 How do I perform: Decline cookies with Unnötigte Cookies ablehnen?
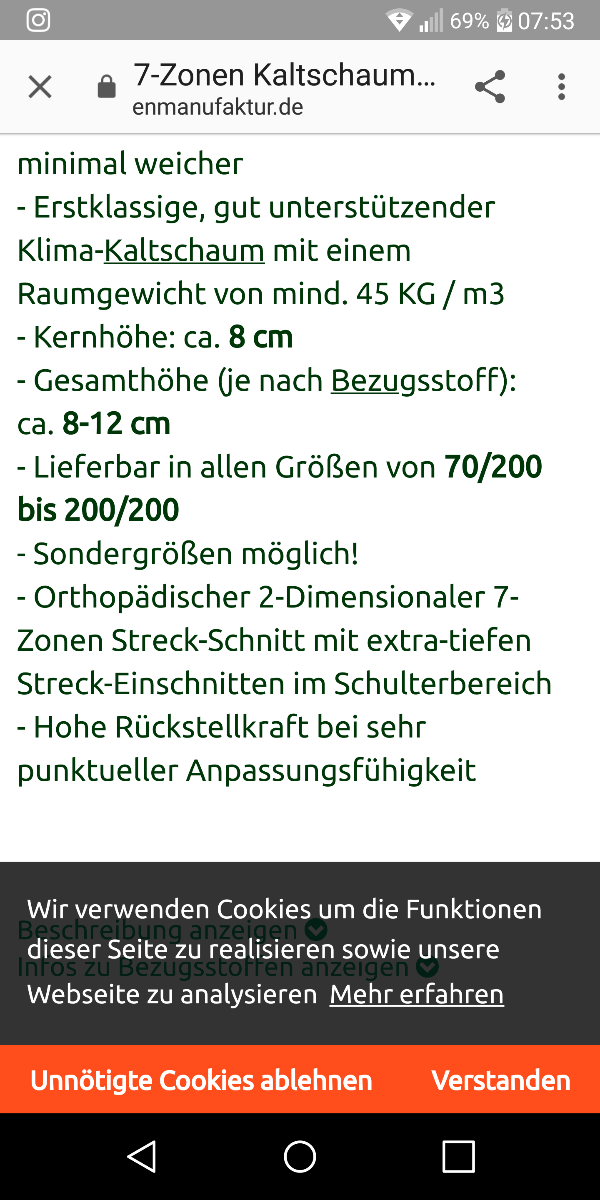pos(201,1080)
